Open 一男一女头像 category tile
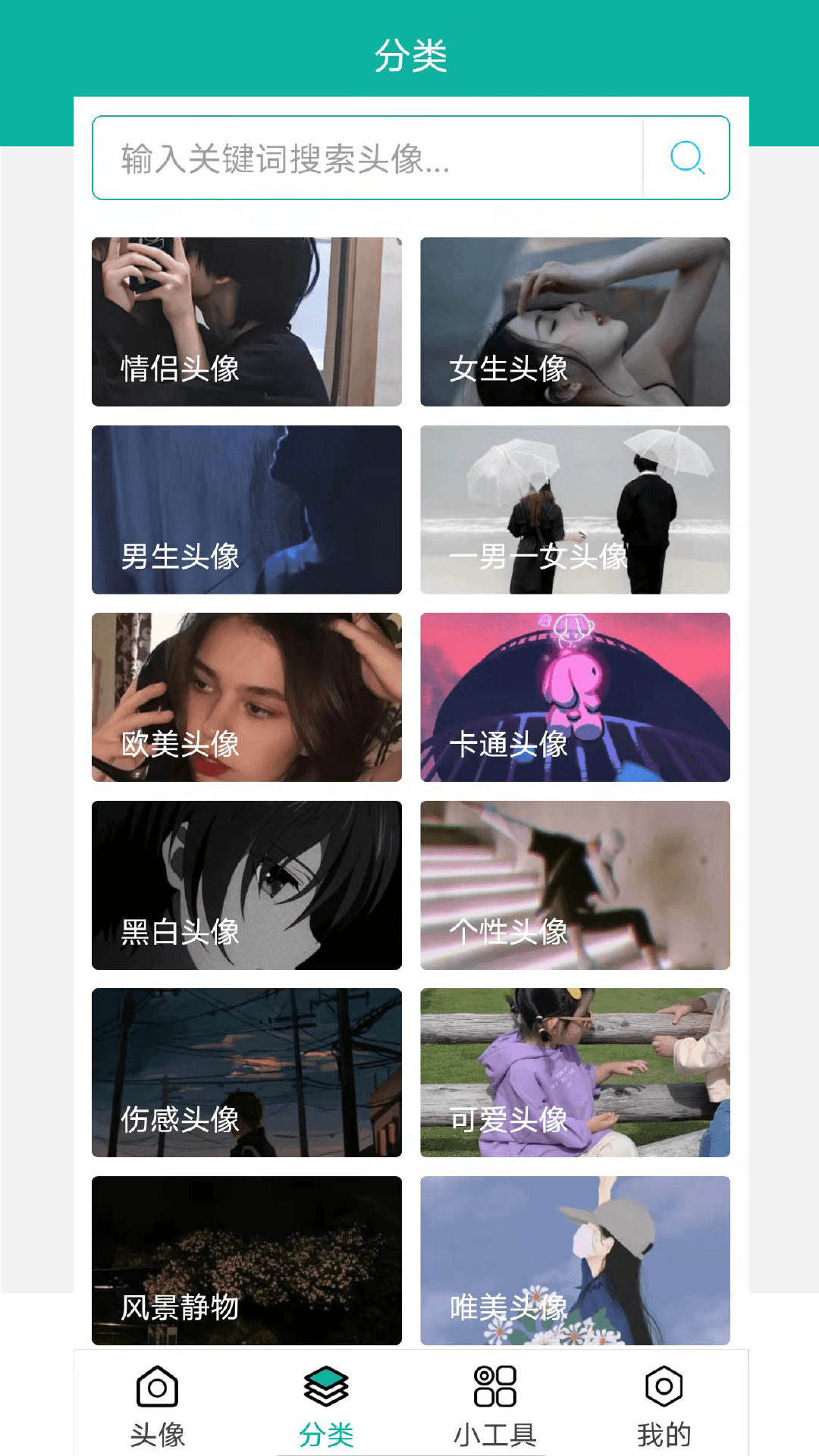Image resolution: width=819 pixels, height=1456 pixels. click(x=575, y=510)
